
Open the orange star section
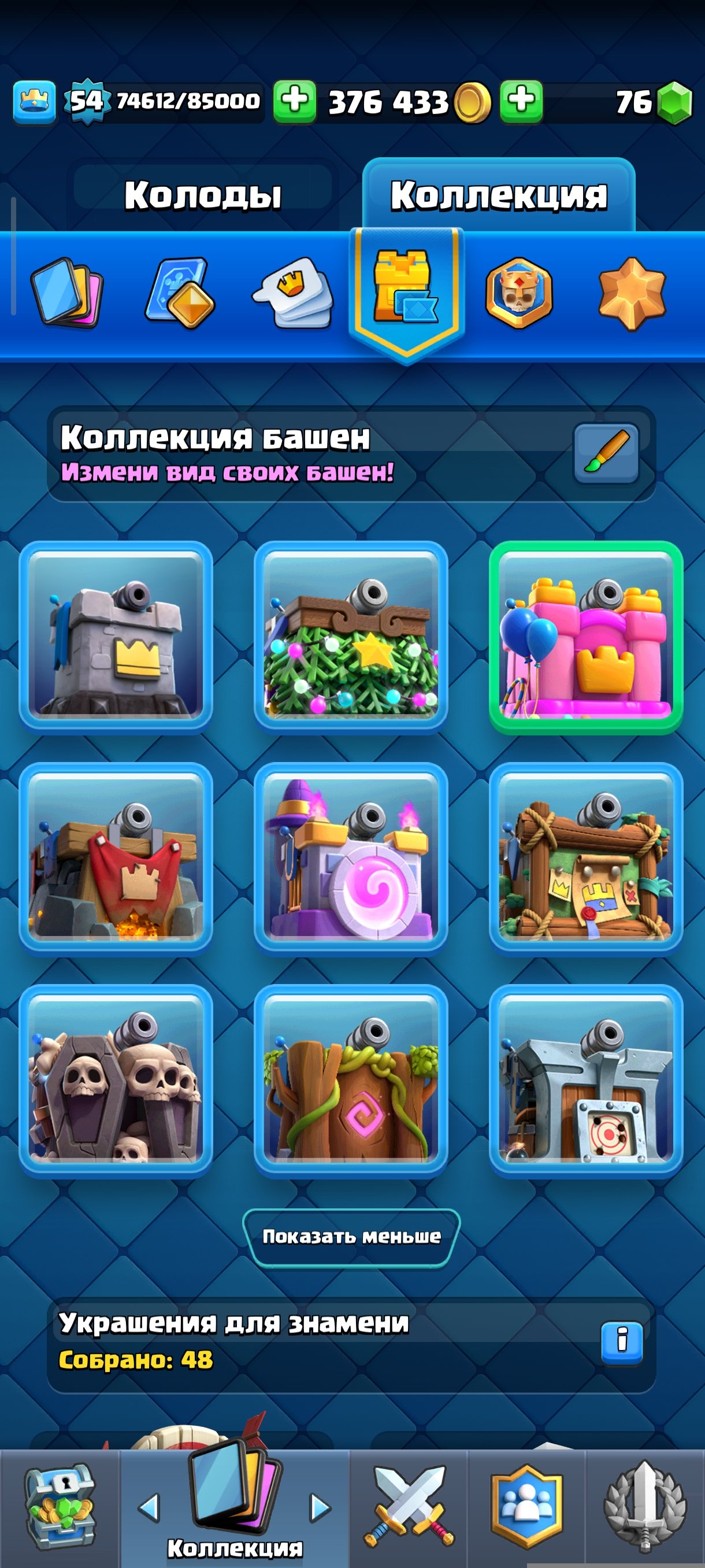click(x=632, y=293)
